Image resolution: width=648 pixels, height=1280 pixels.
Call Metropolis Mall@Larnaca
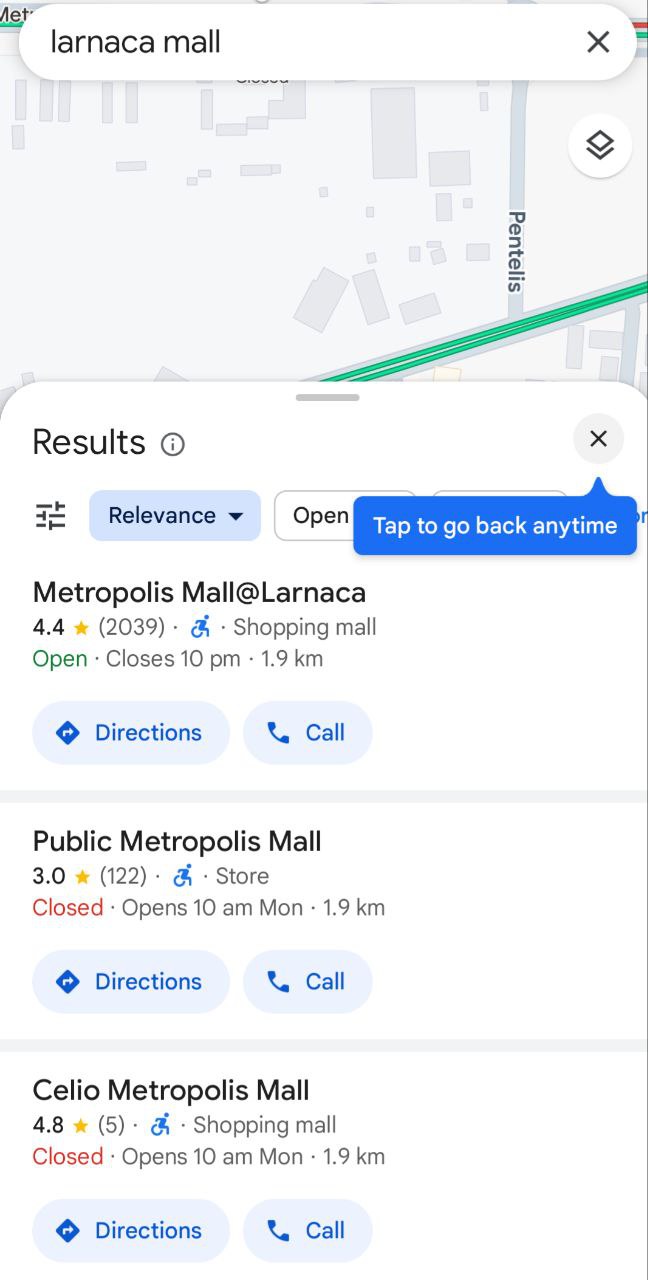pyautogui.click(x=308, y=733)
